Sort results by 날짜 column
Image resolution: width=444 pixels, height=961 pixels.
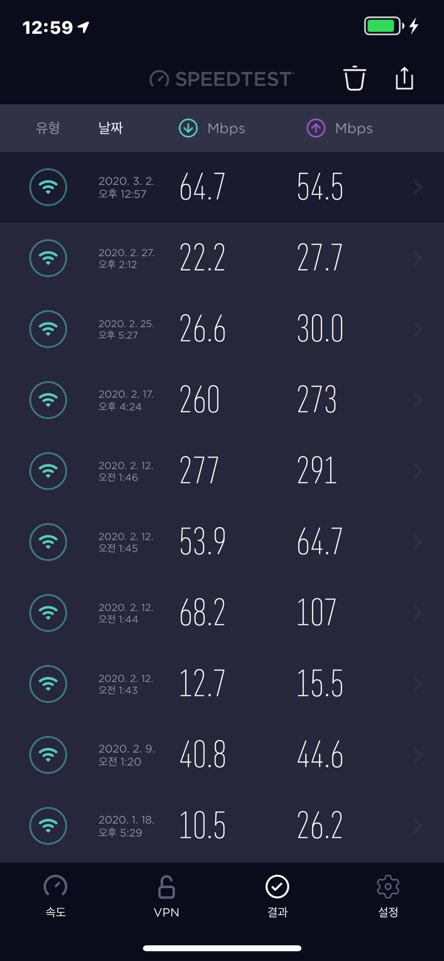tap(110, 128)
